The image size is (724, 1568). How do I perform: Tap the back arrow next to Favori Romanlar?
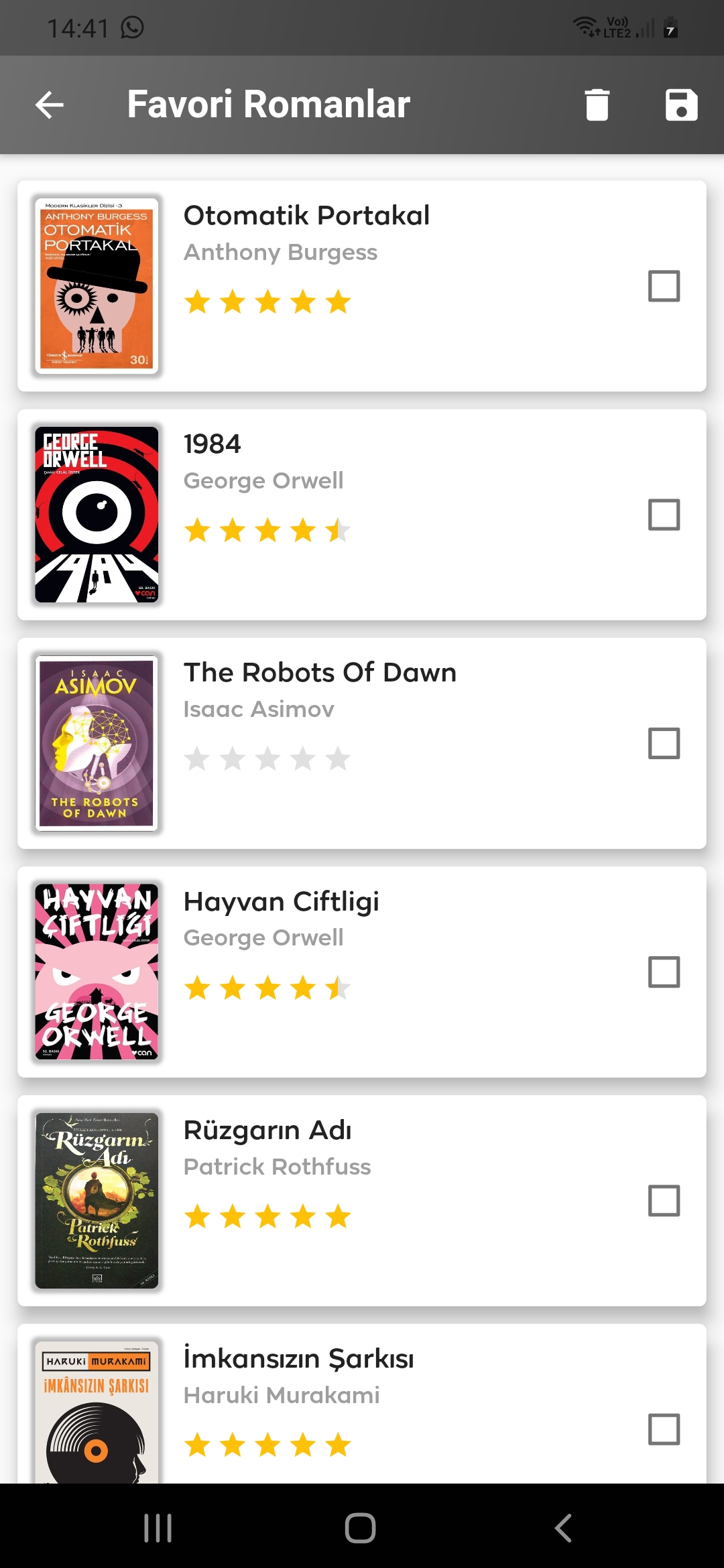point(48,105)
